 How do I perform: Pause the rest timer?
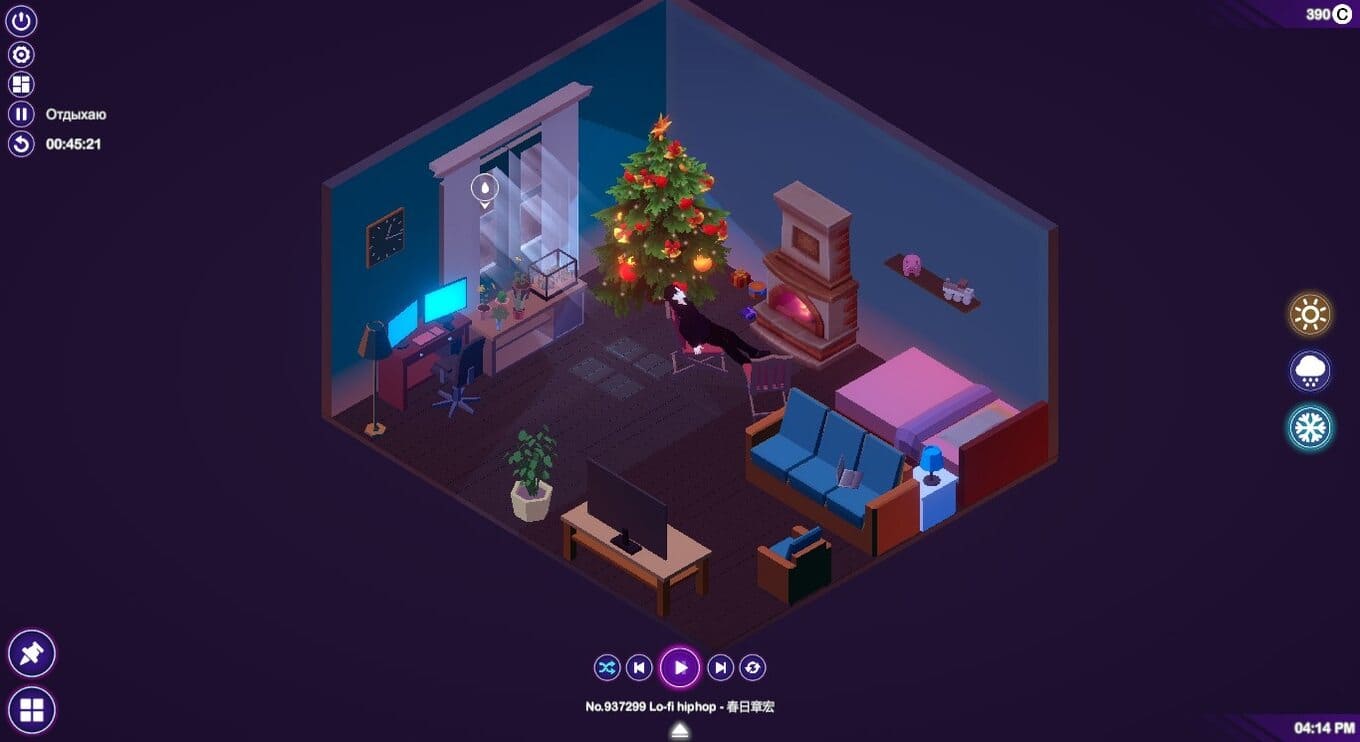pos(21,114)
